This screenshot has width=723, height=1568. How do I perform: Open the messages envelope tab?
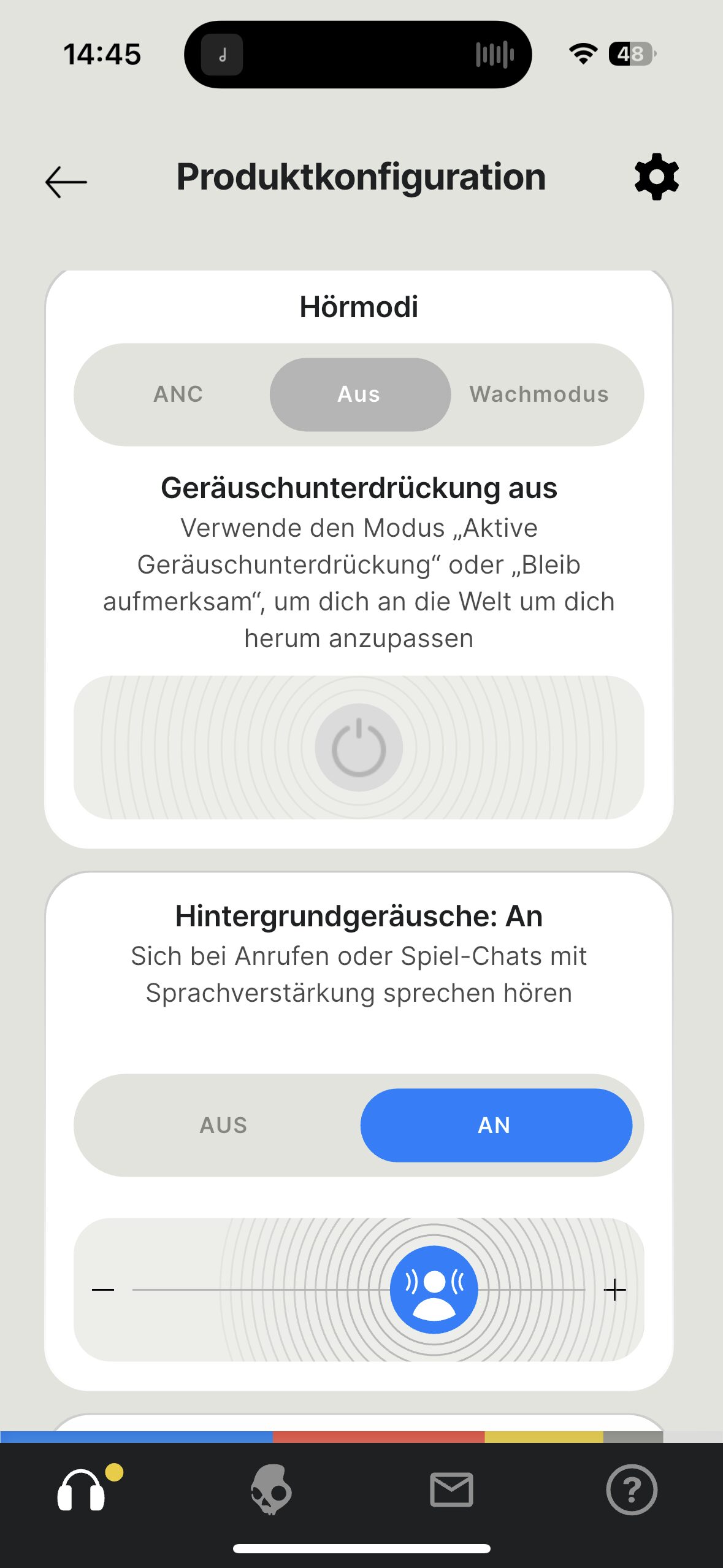pyautogui.click(x=451, y=1489)
